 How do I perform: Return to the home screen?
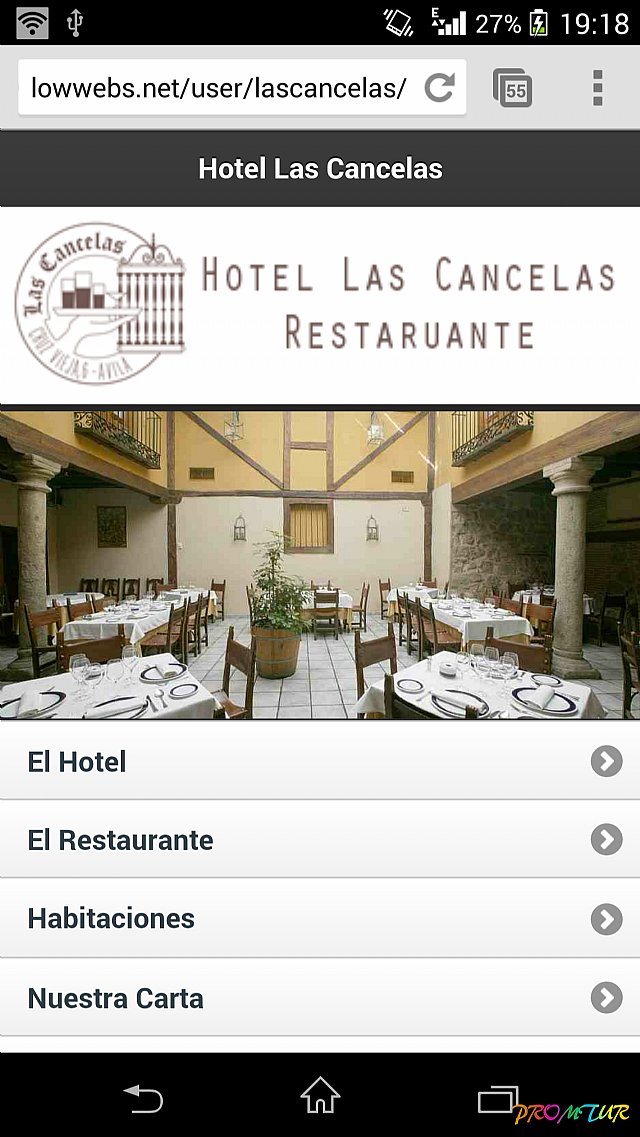[x=320, y=1097]
